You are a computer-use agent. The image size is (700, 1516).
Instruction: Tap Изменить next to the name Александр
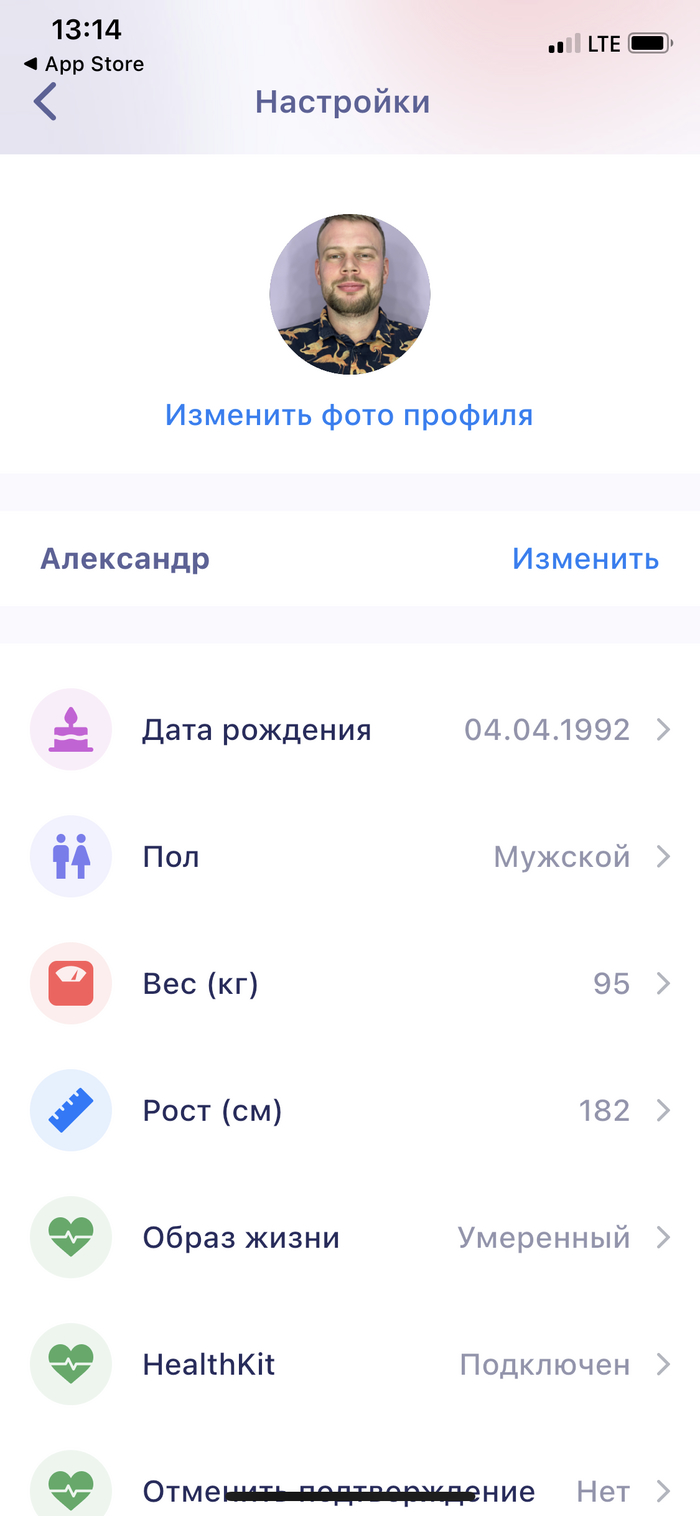(585, 558)
